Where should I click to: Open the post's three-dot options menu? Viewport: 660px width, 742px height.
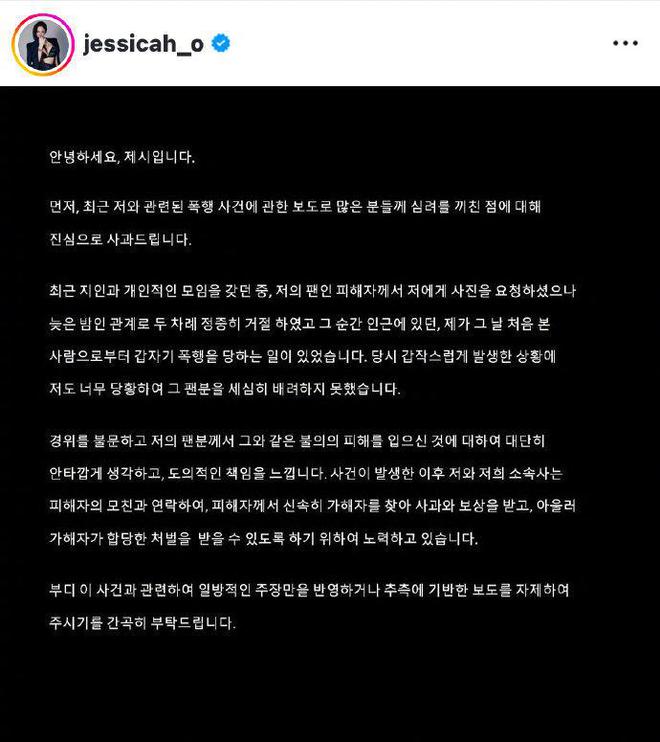[624, 44]
